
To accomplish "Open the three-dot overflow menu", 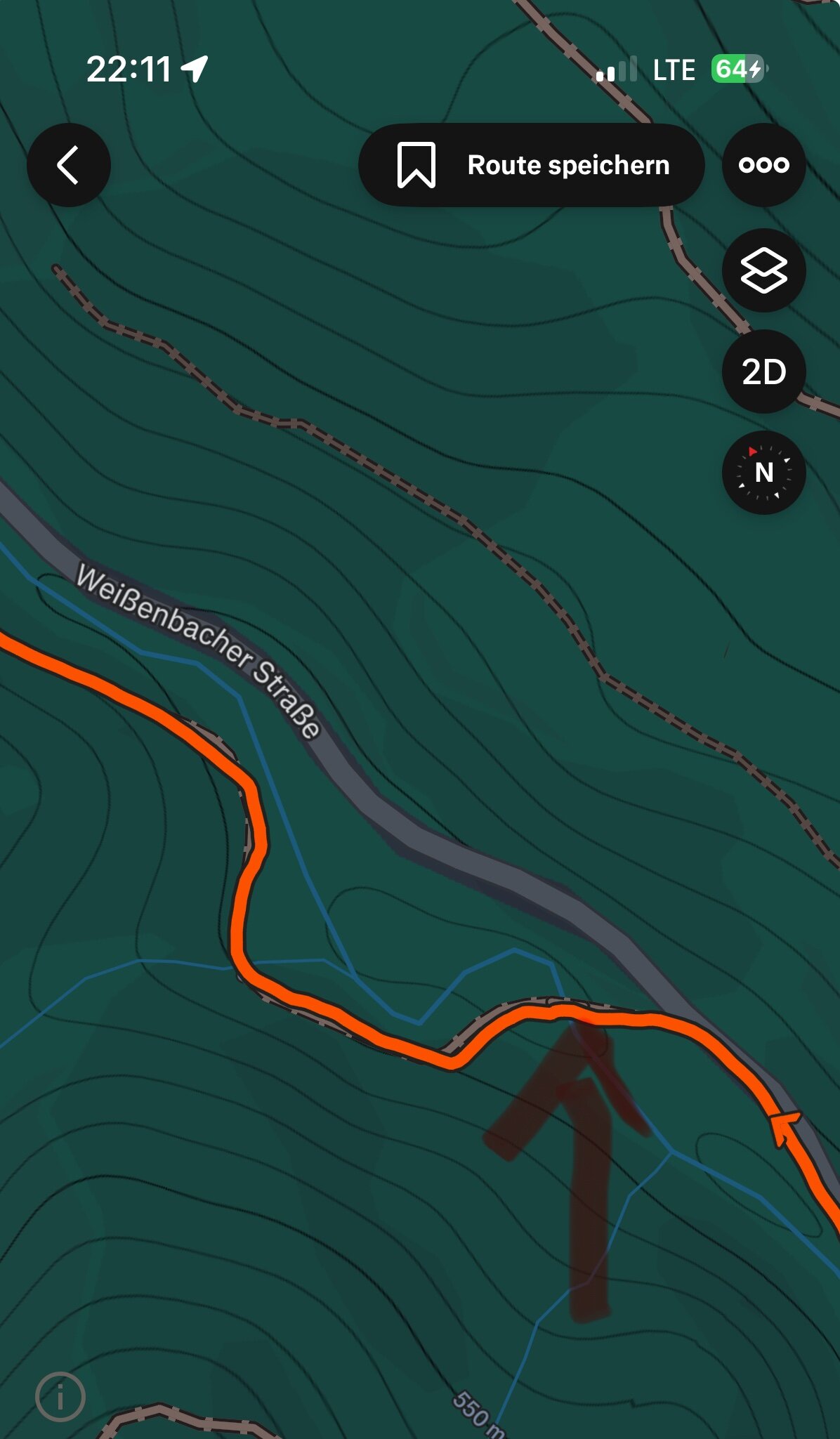I will pyautogui.click(x=764, y=165).
